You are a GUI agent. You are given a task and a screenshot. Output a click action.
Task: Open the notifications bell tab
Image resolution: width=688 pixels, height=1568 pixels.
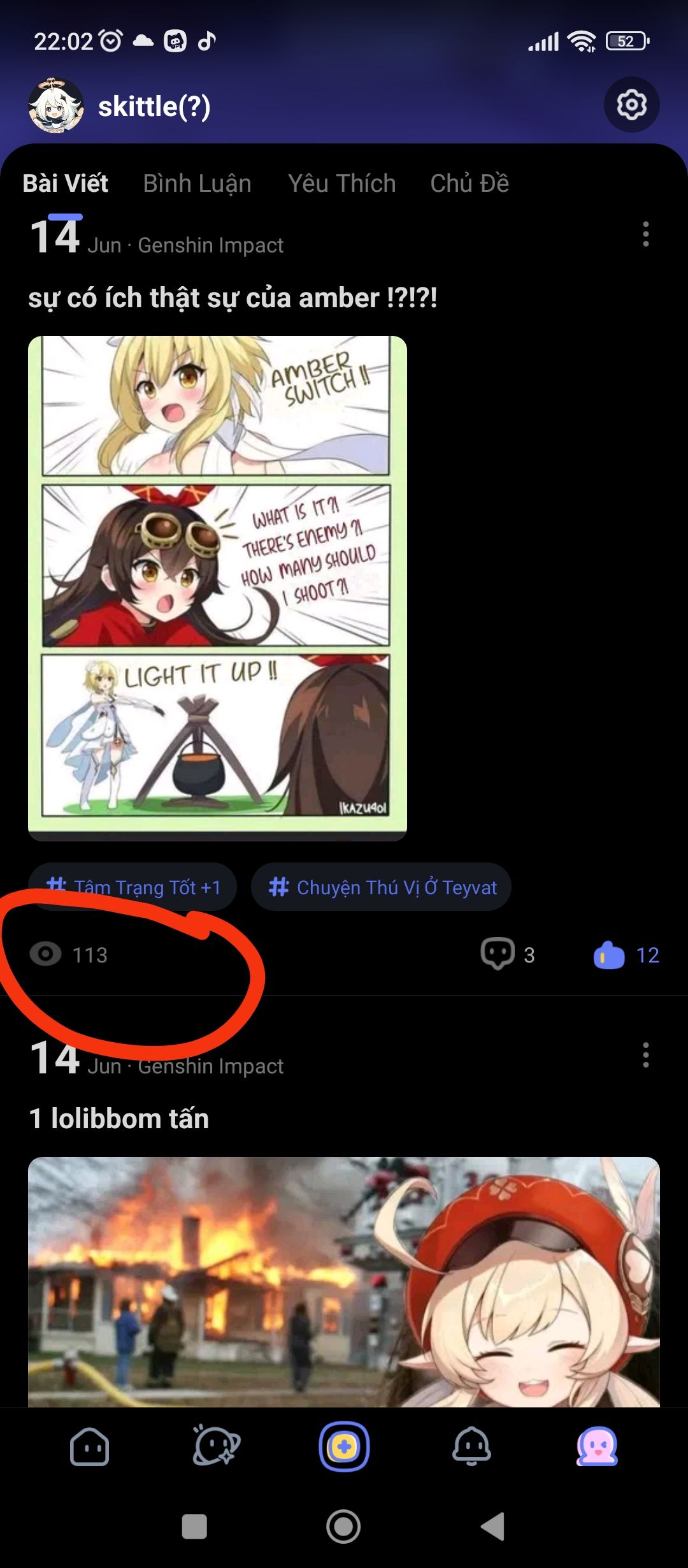[x=471, y=1447]
